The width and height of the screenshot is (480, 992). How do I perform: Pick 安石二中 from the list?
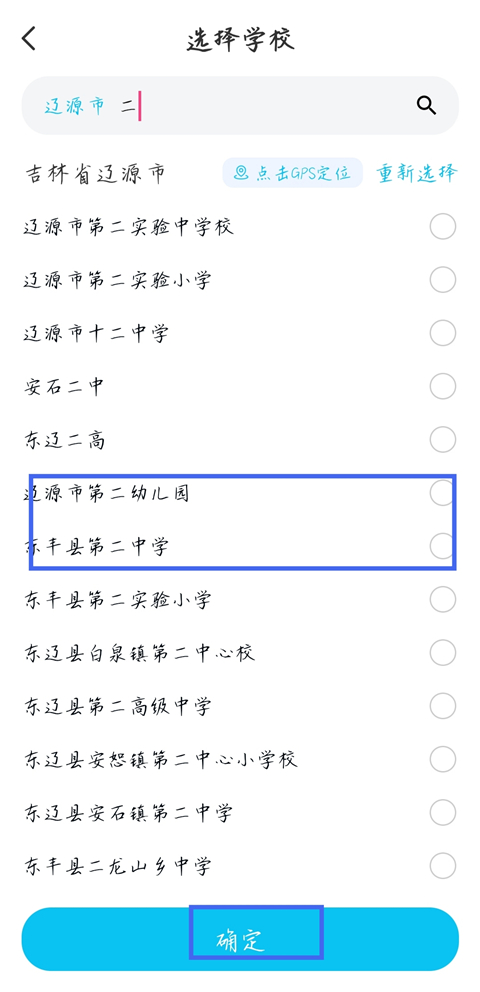click(240, 386)
